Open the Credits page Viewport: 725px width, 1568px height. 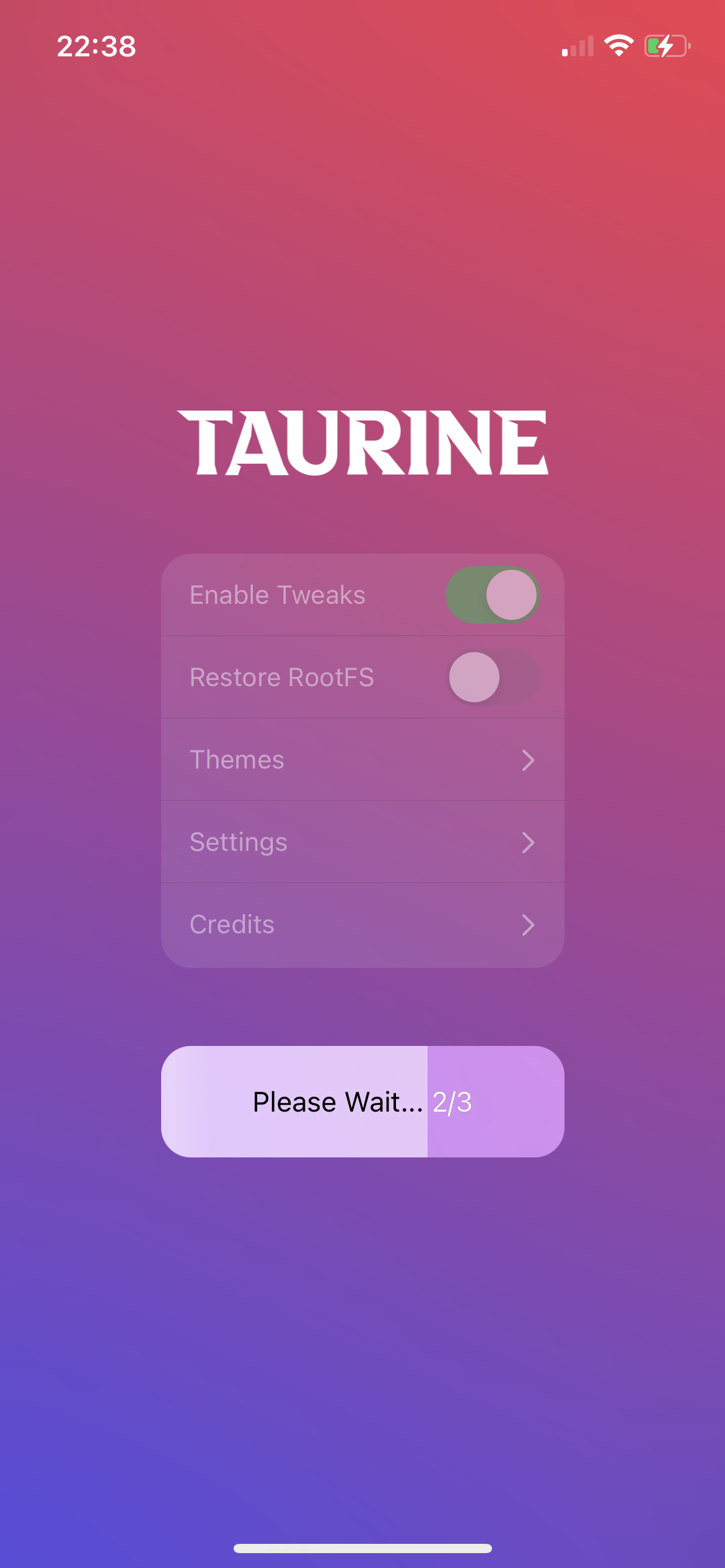[232, 924]
